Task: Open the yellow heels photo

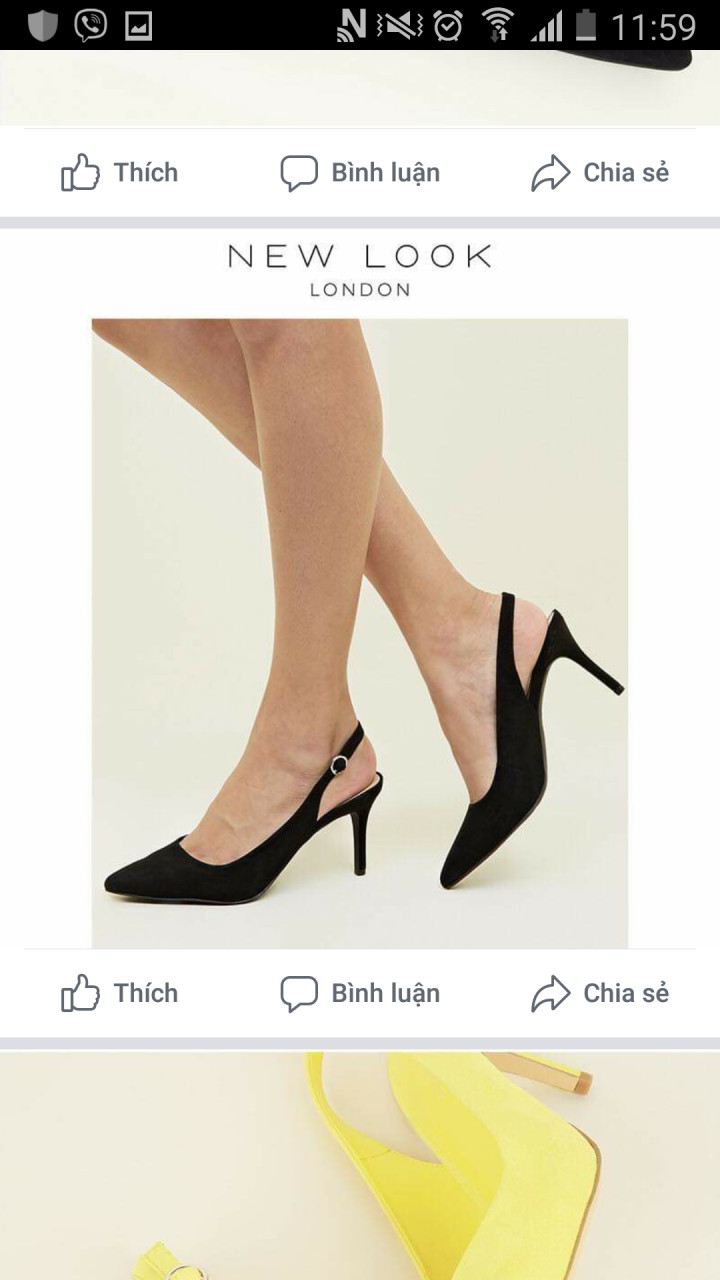Action: tap(360, 1166)
